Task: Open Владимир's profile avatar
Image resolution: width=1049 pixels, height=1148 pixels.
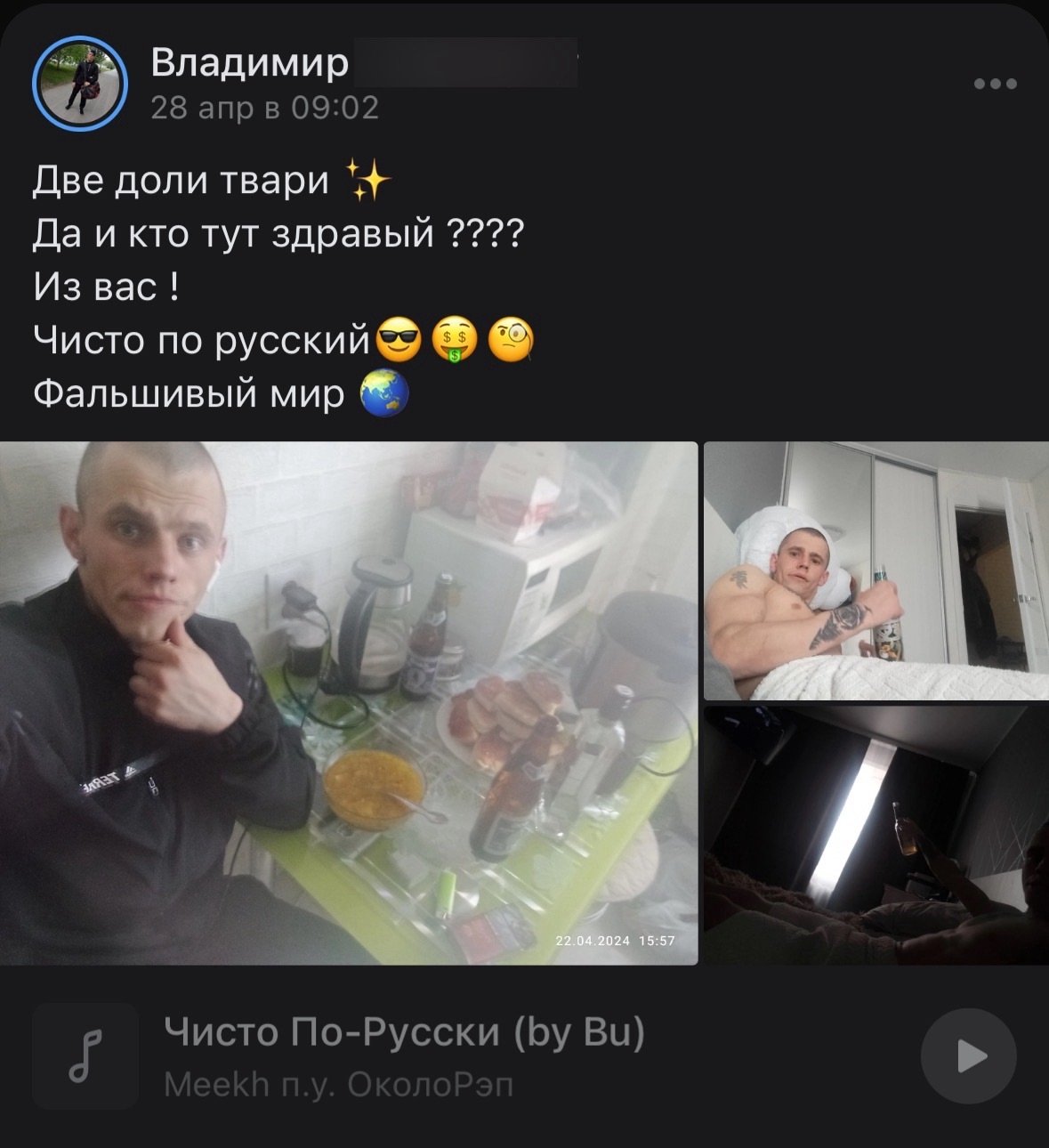Action: click(x=80, y=84)
